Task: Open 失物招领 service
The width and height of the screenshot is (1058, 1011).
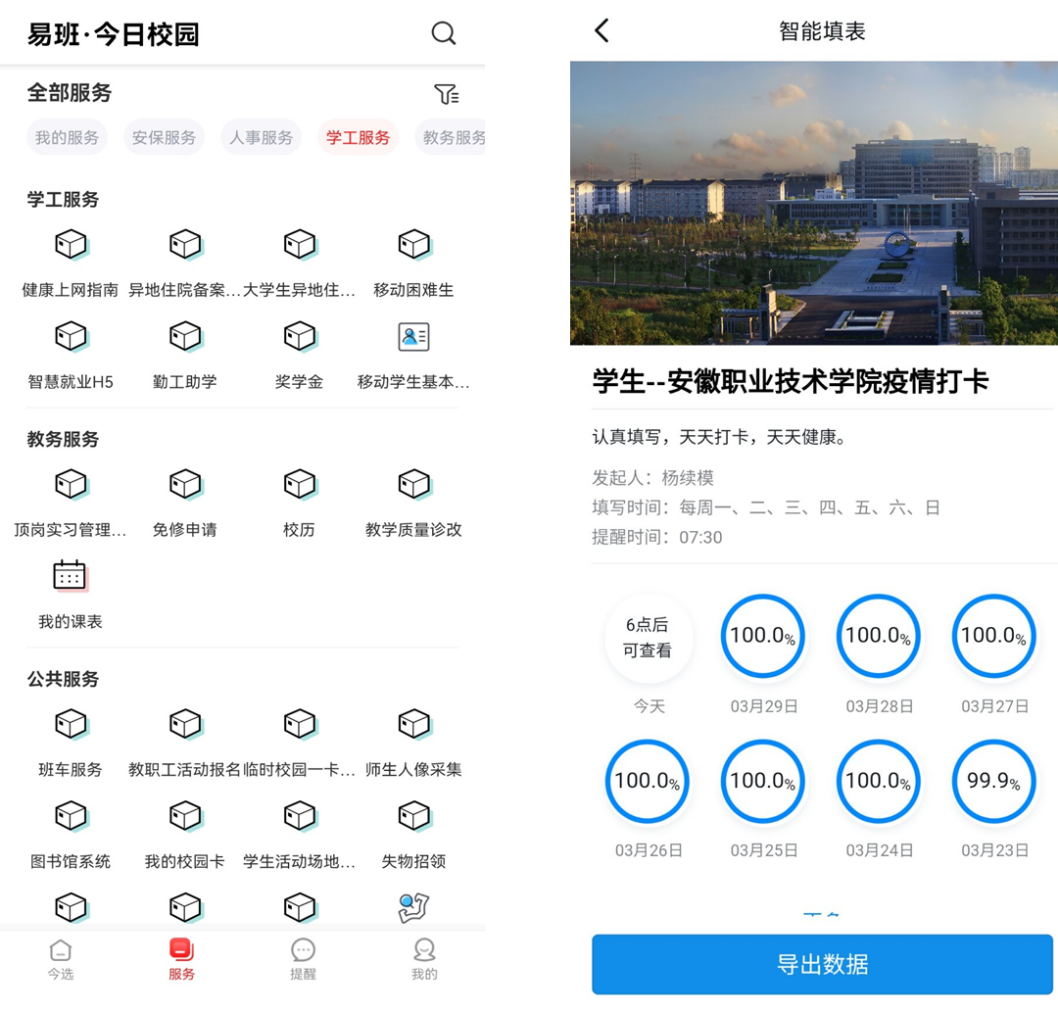Action: click(x=413, y=832)
